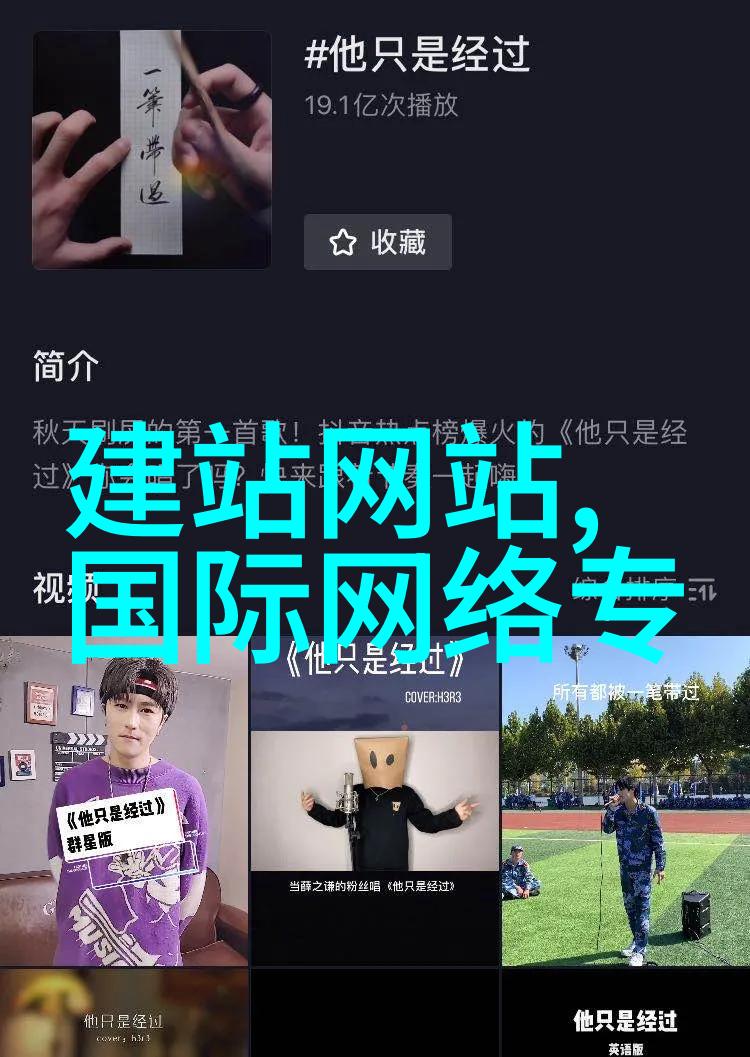Viewport: 750px width, 1057px height.
Task: Play the COVER:H3R3 paper bag video
Action: pyautogui.click(x=374, y=800)
